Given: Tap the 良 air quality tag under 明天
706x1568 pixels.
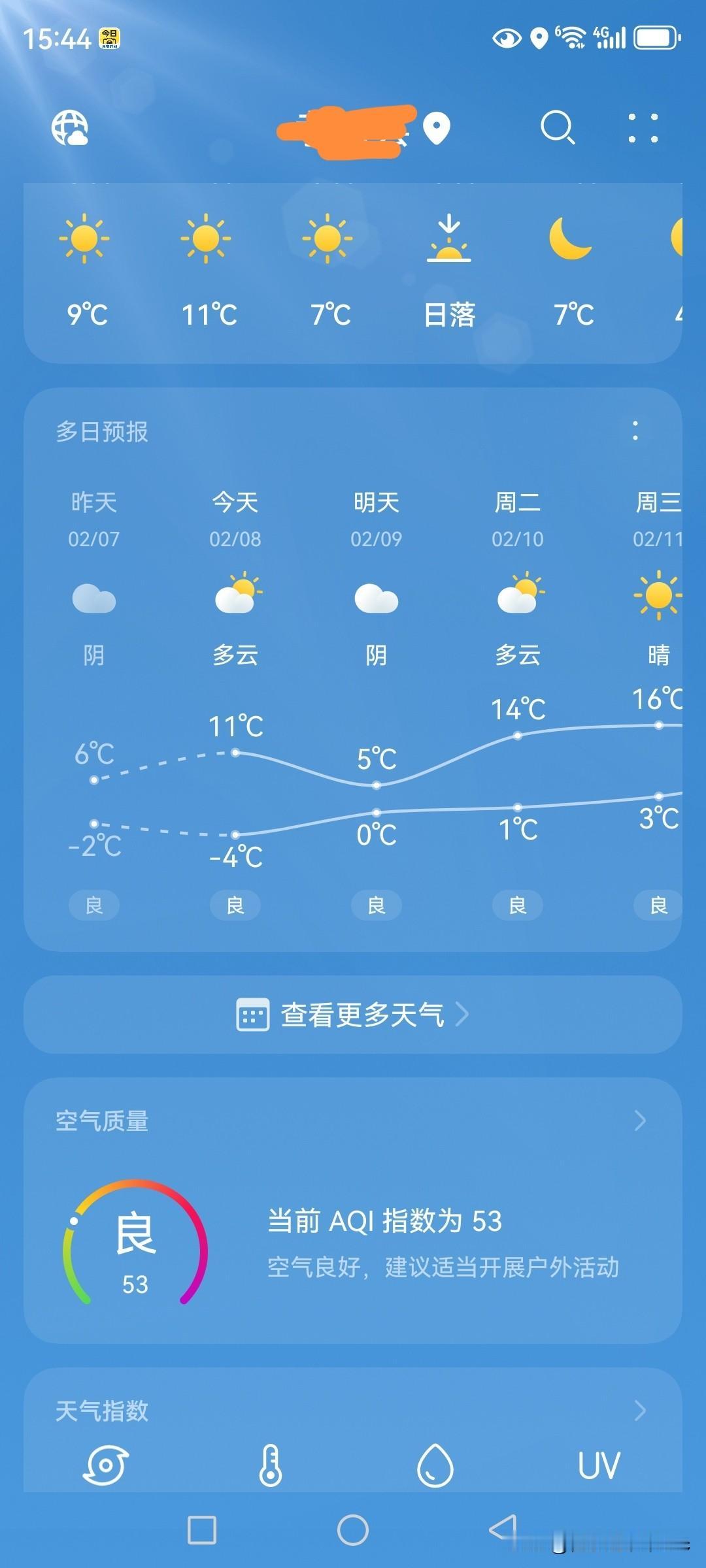Looking at the screenshot, I should [376, 905].
